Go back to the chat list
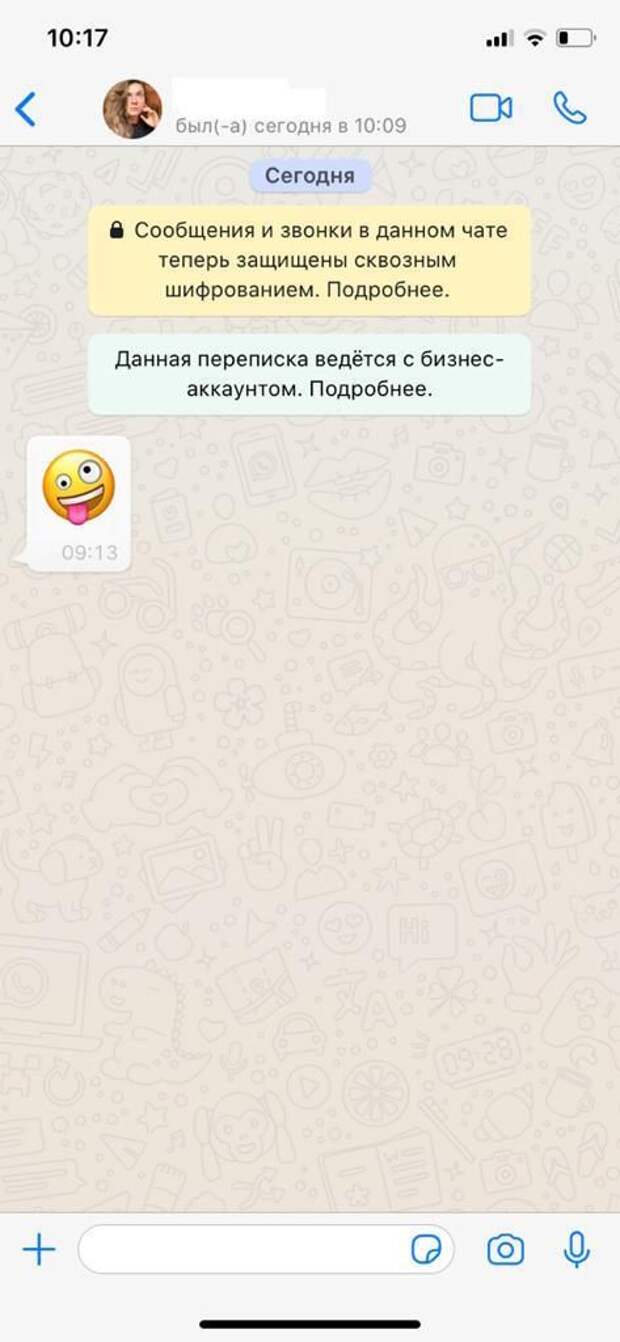Viewport: 620px width, 1342px height. (x=26, y=109)
